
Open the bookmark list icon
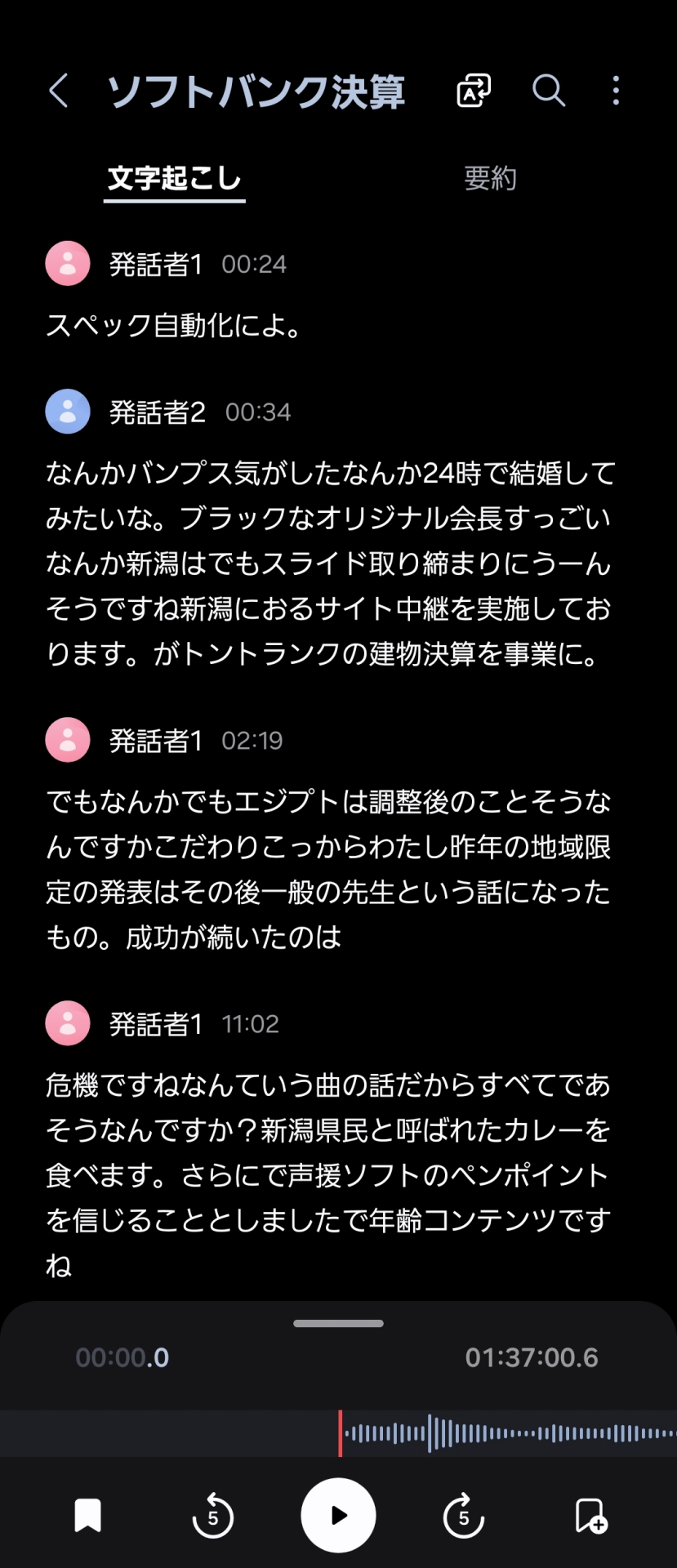click(87, 1516)
